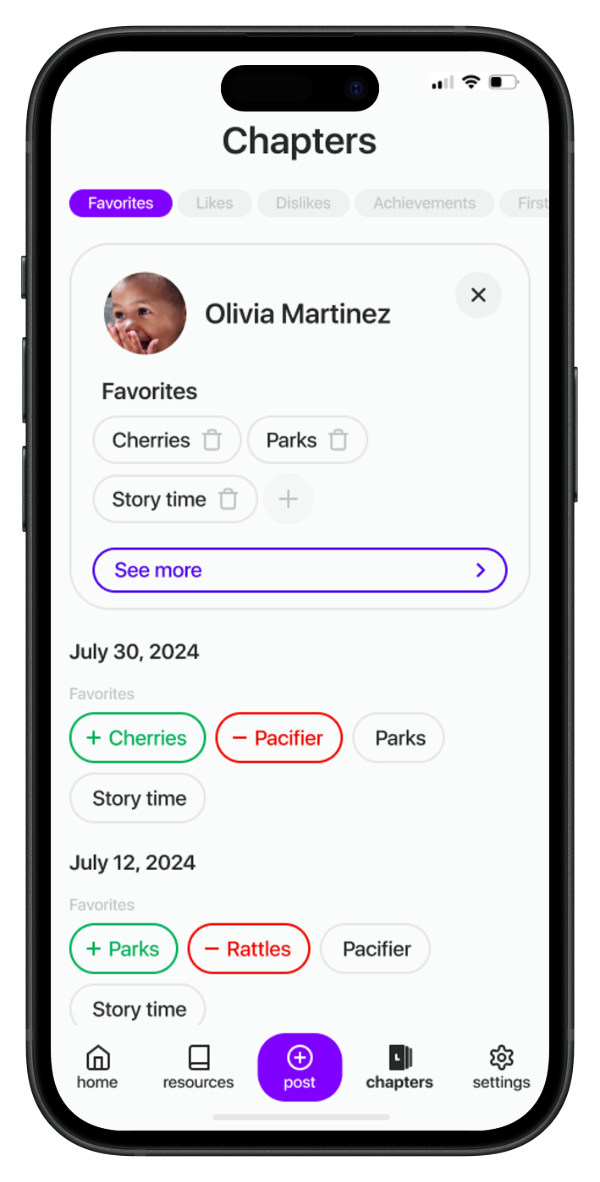Delete Story time from favorites
This screenshot has height=1182, width=600.
click(x=228, y=499)
